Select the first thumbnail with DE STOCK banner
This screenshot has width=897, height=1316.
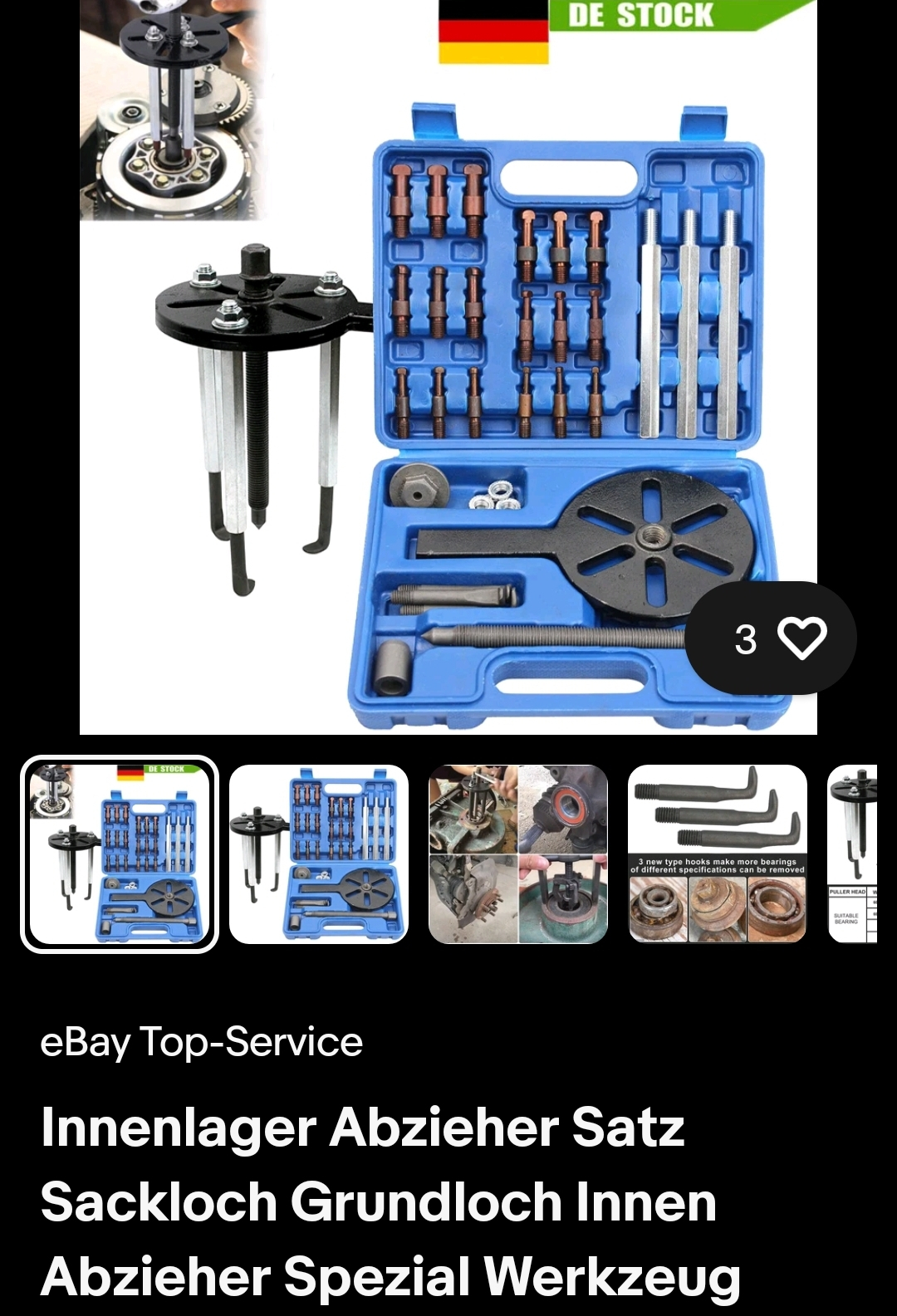[120, 854]
